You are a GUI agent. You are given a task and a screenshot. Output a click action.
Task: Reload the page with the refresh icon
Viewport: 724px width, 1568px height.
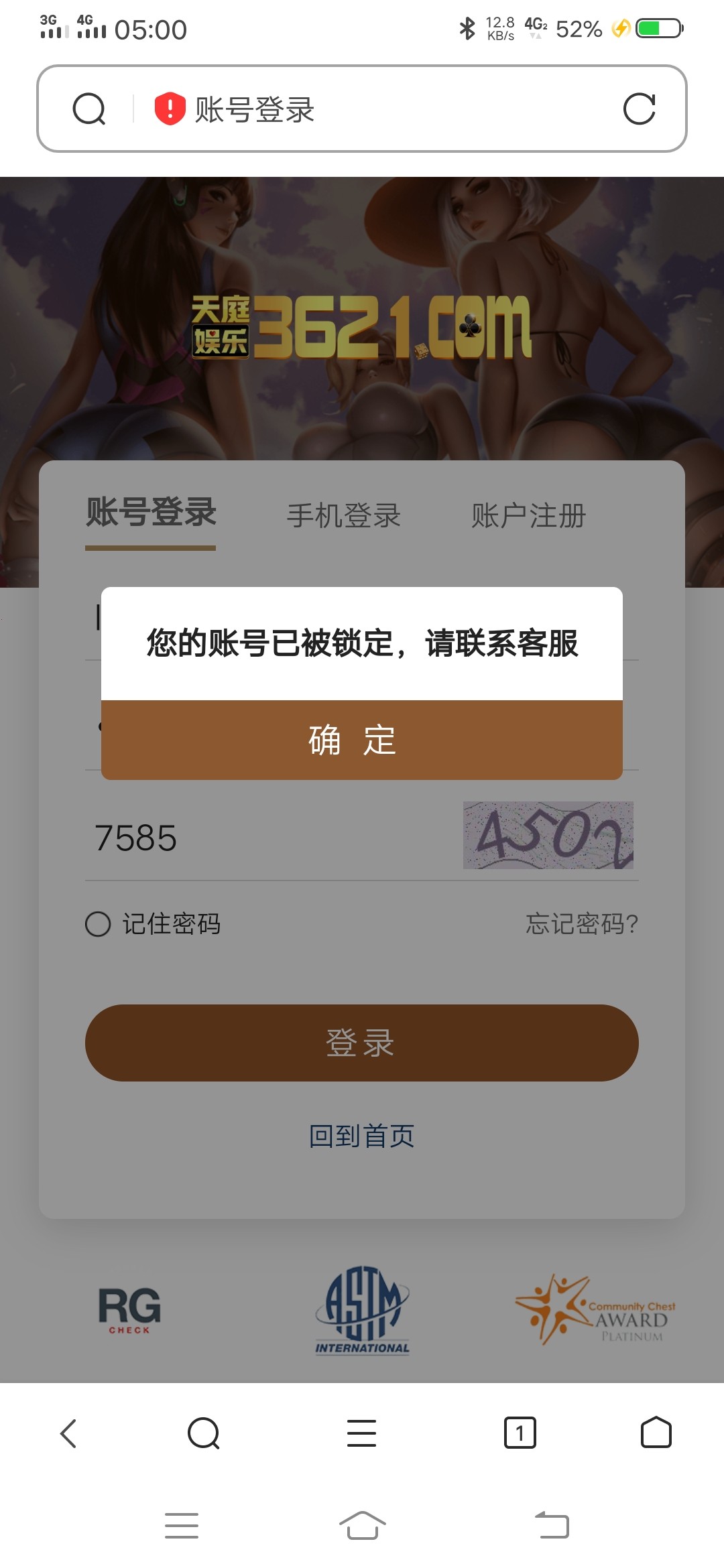tap(642, 109)
